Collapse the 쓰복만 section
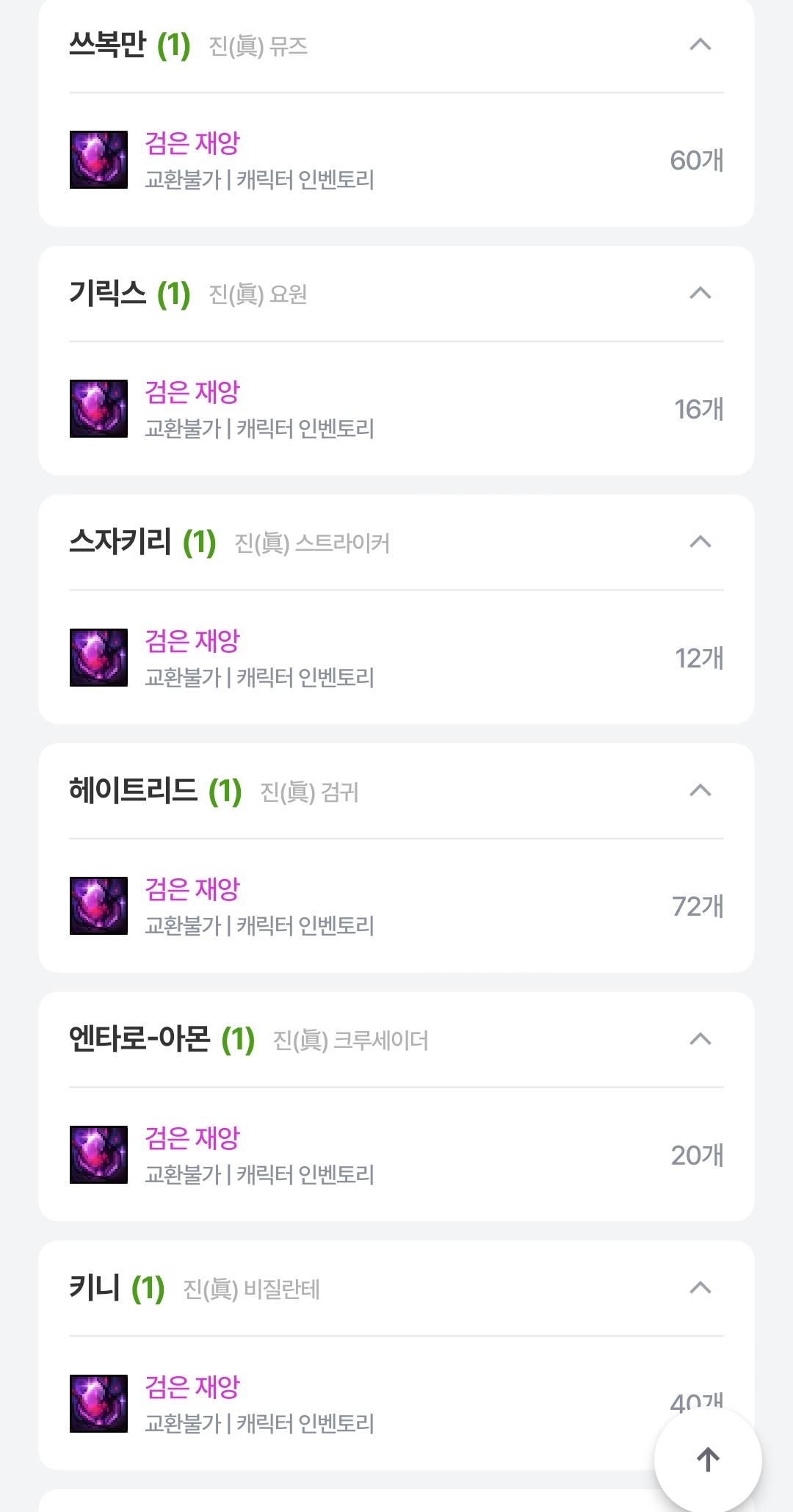The height and width of the screenshot is (1512, 793). pyautogui.click(x=700, y=45)
